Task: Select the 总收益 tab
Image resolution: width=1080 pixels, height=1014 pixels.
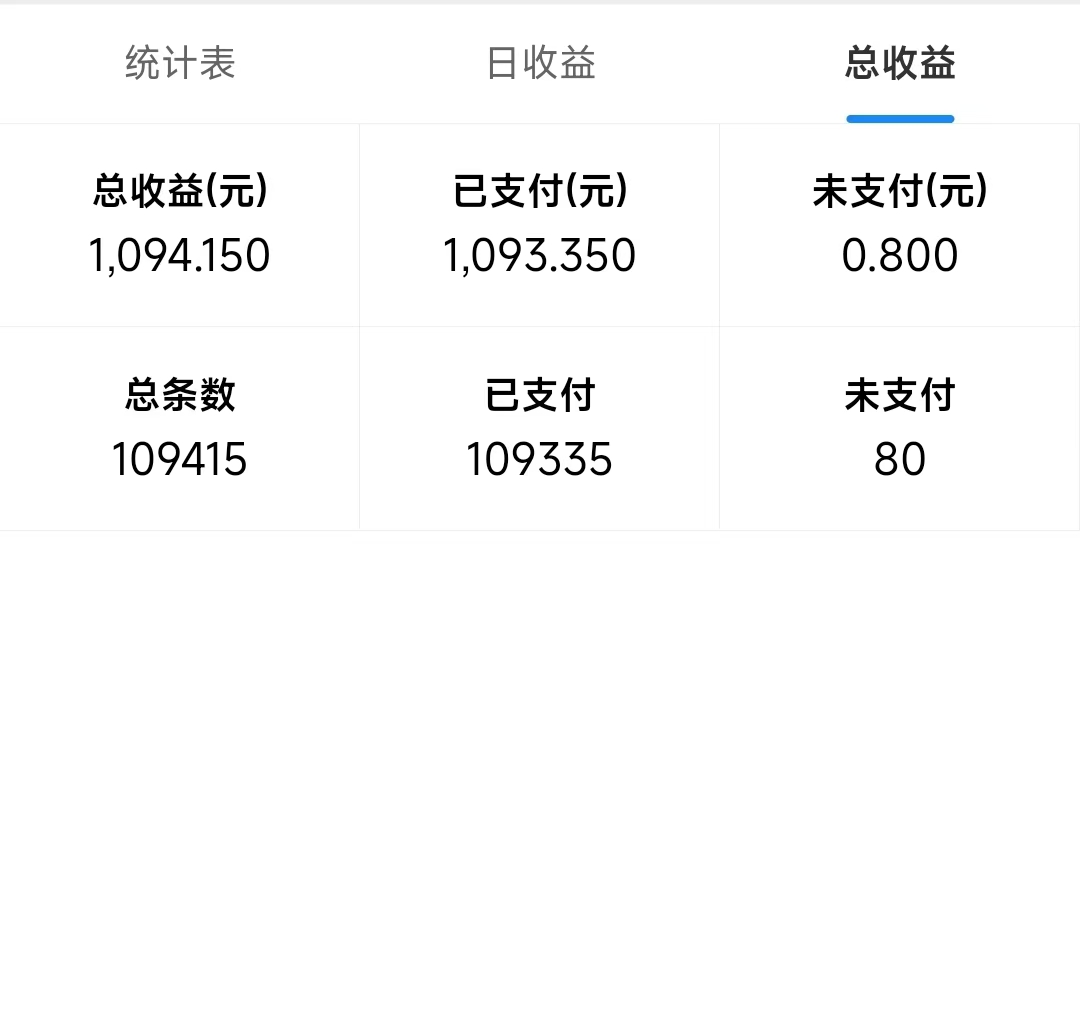Action: pos(900,63)
